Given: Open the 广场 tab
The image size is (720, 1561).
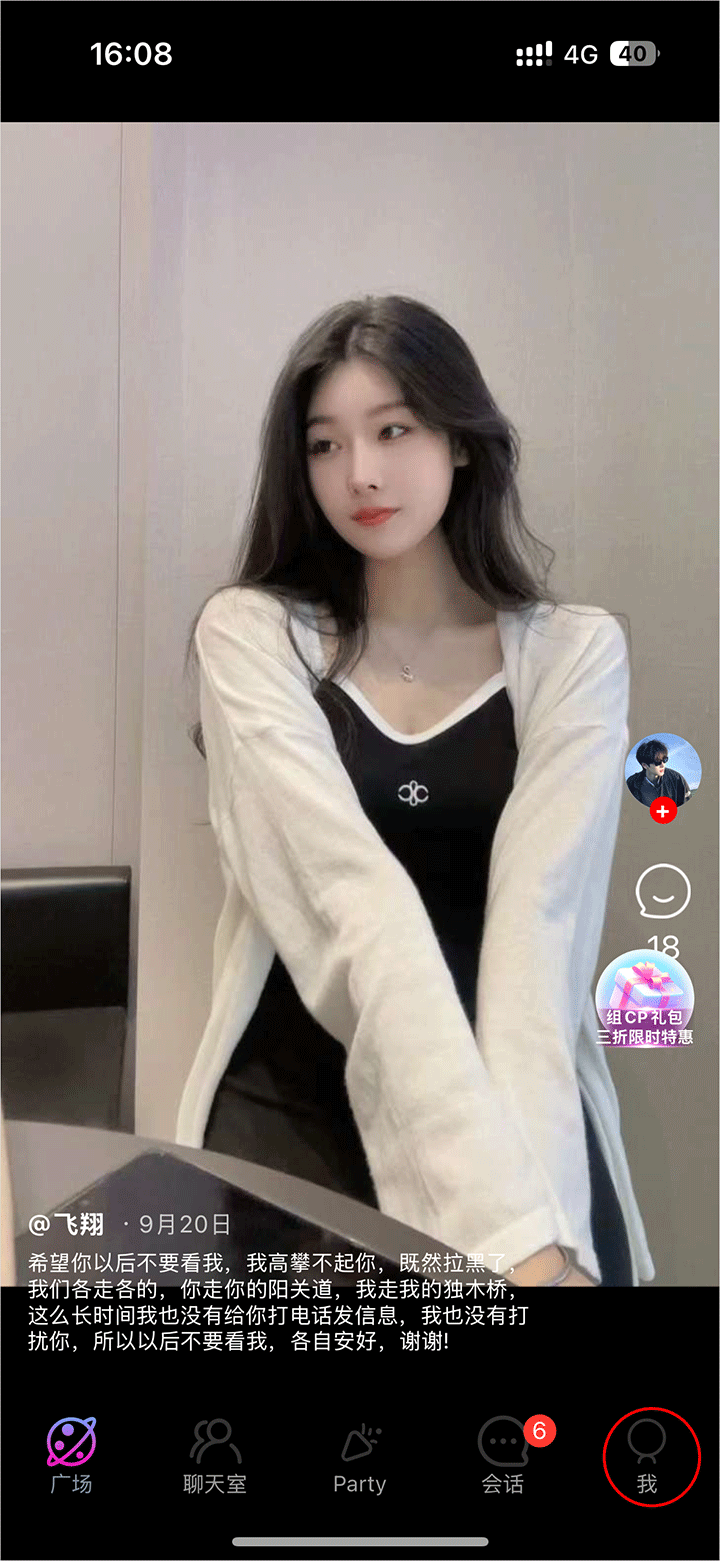Looking at the screenshot, I should [x=71, y=1455].
